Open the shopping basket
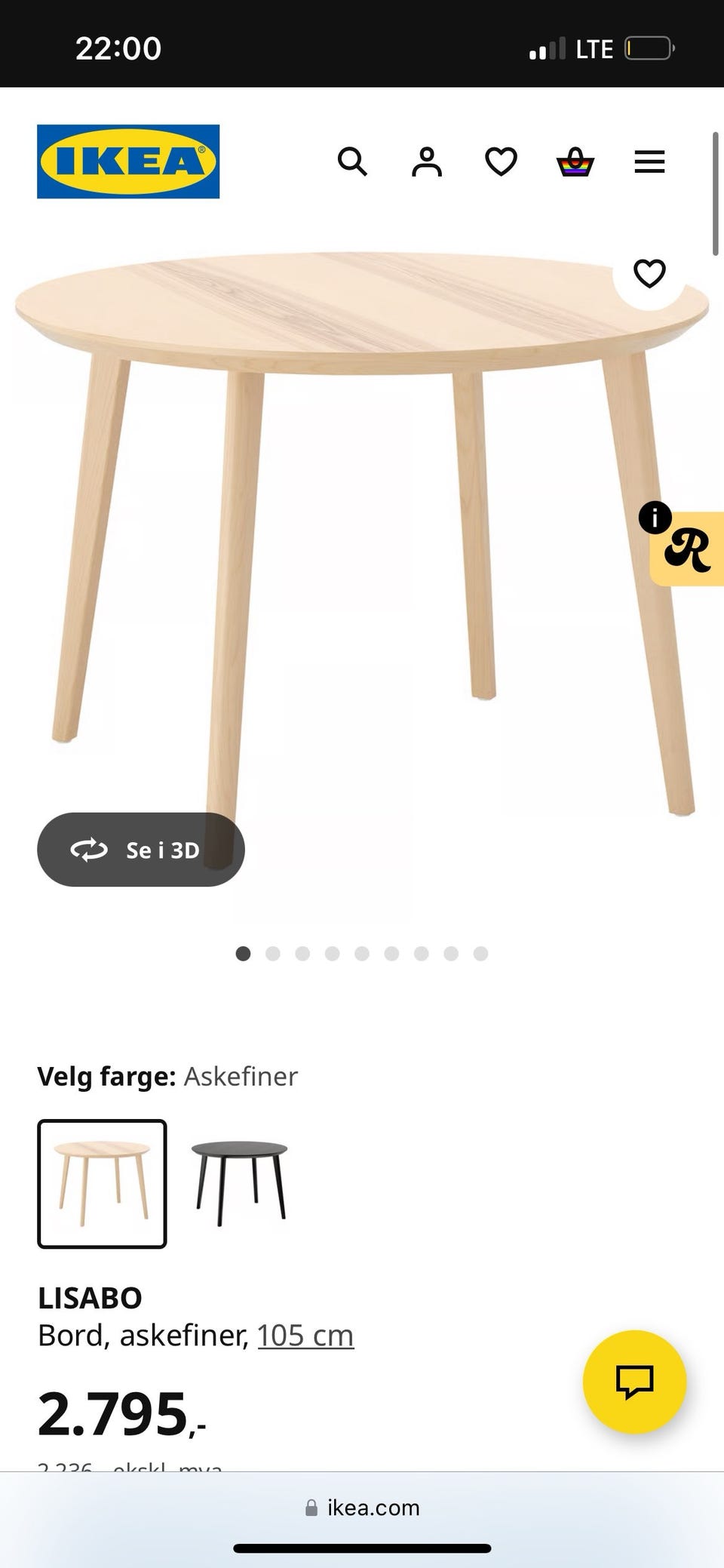This screenshot has width=724, height=1568. pos(575,161)
